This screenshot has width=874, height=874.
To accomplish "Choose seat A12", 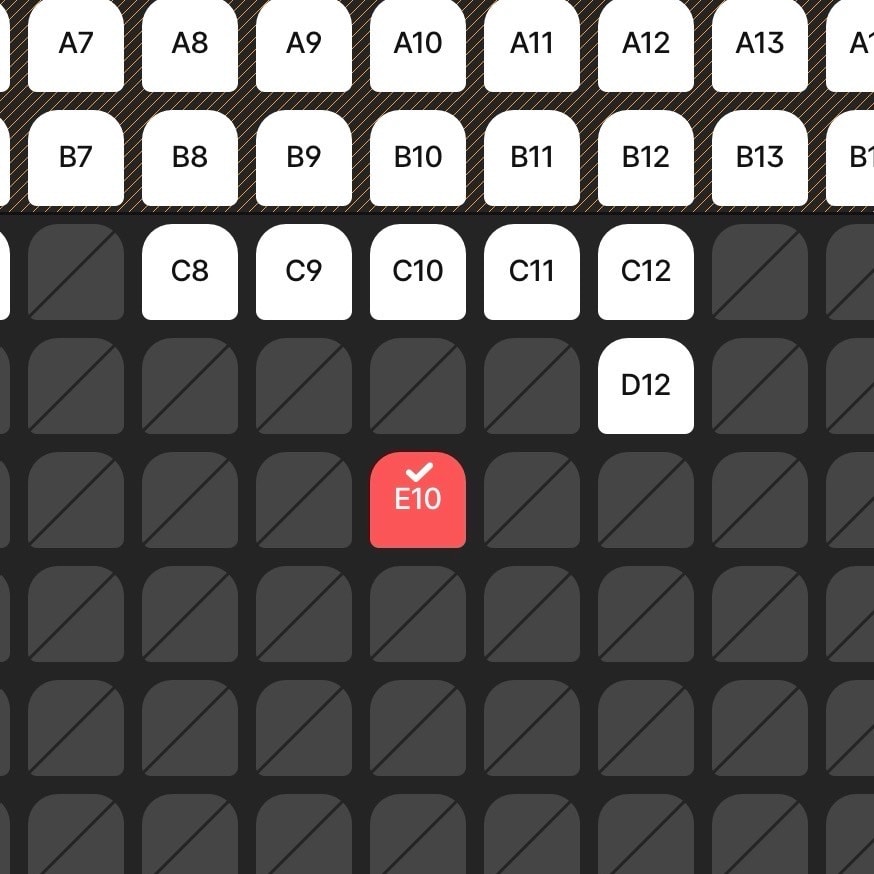I will 646,44.
